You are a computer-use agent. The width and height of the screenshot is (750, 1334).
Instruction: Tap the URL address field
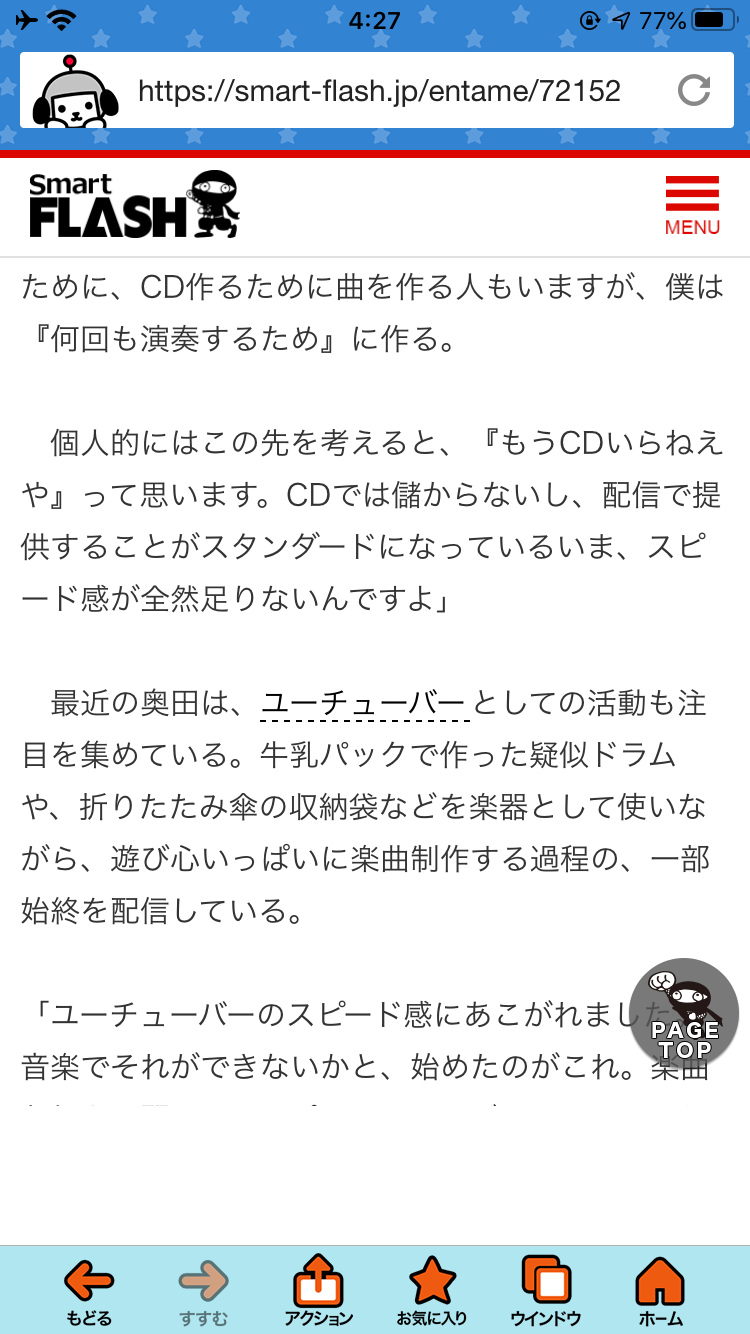click(380, 91)
